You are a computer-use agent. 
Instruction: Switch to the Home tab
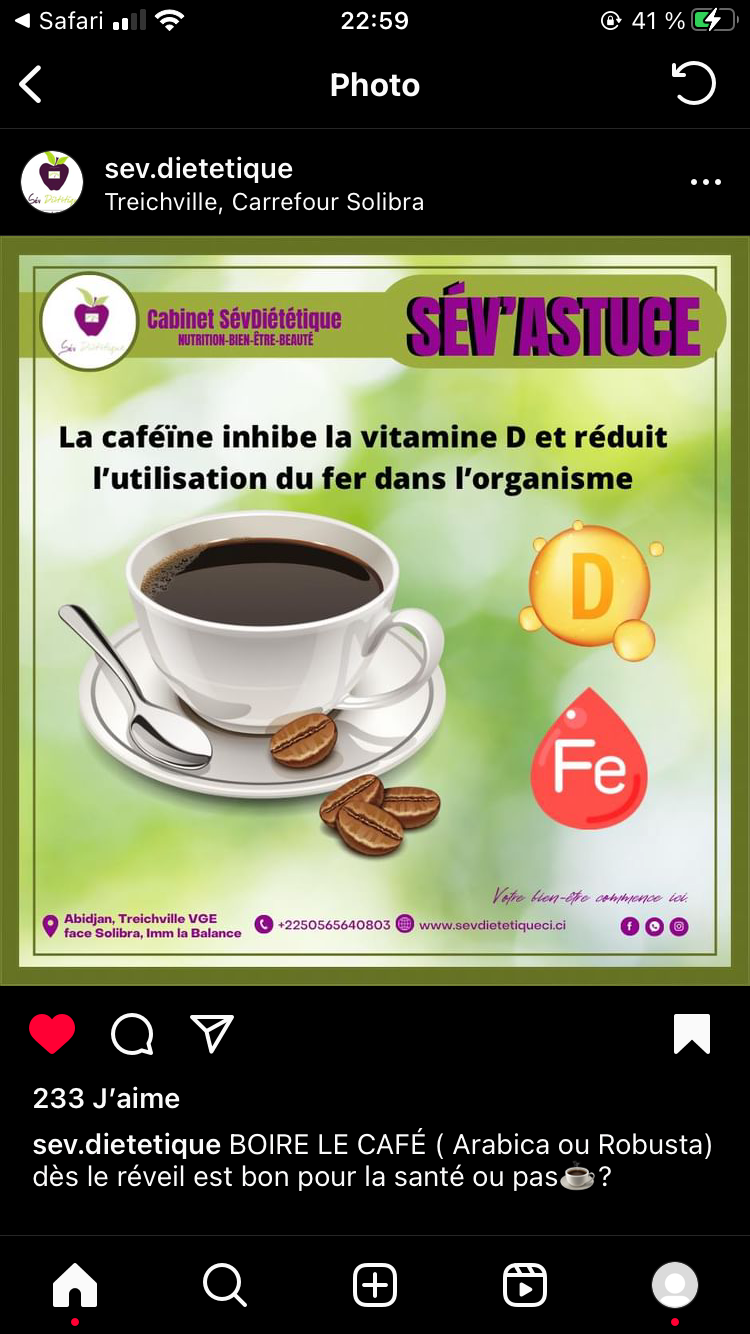tap(75, 1286)
